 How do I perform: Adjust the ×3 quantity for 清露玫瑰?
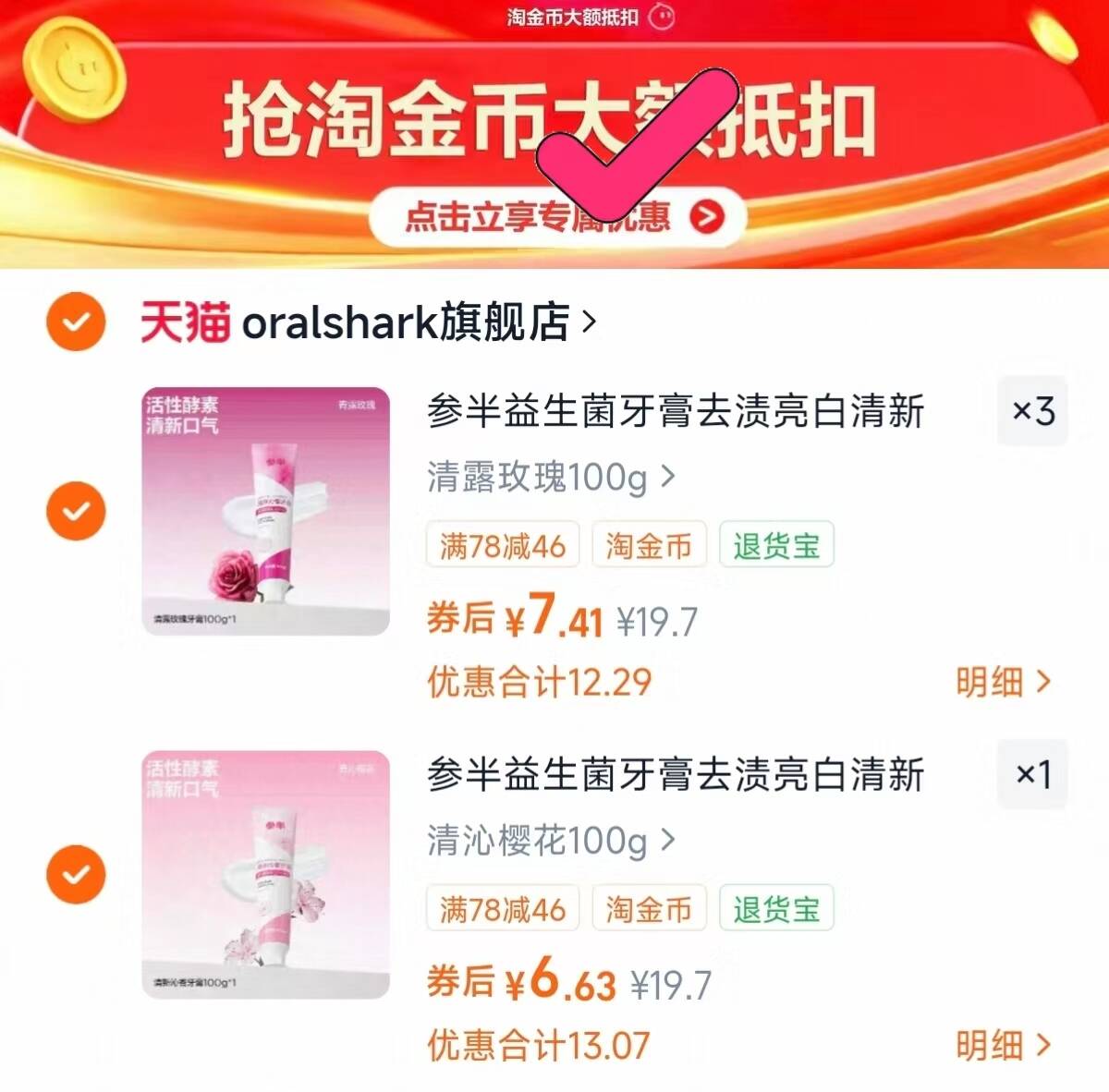point(1033,411)
